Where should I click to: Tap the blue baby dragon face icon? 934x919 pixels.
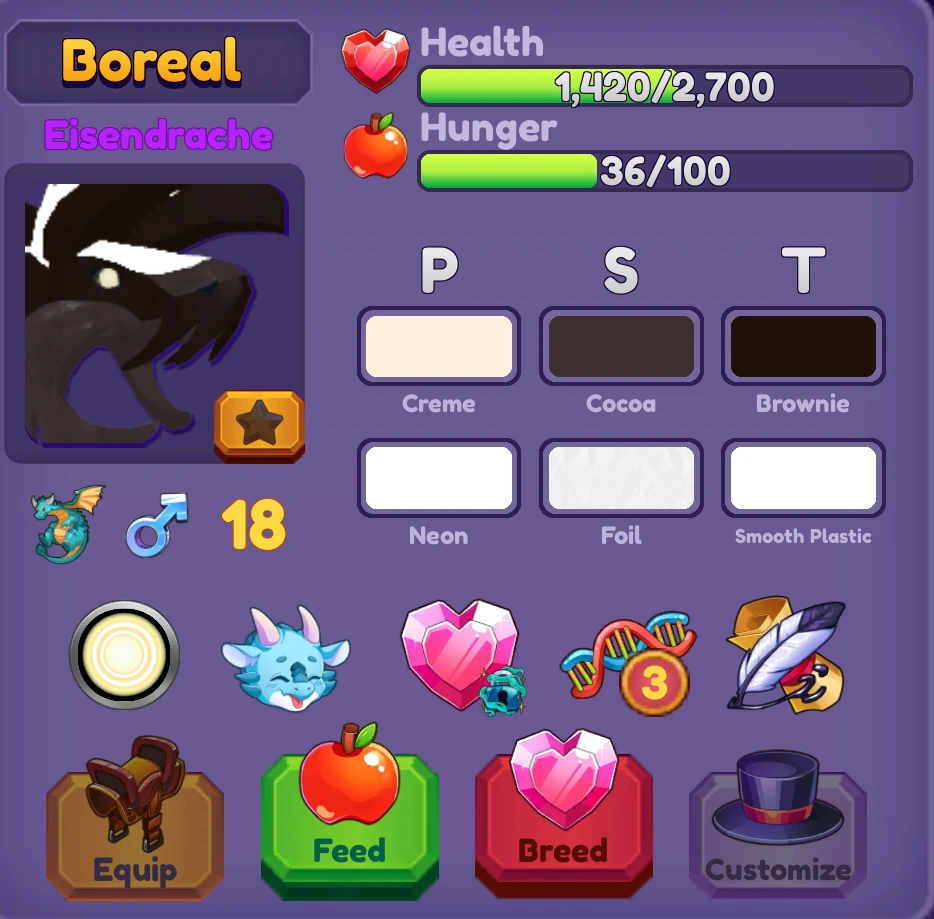pyautogui.click(x=286, y=659)
